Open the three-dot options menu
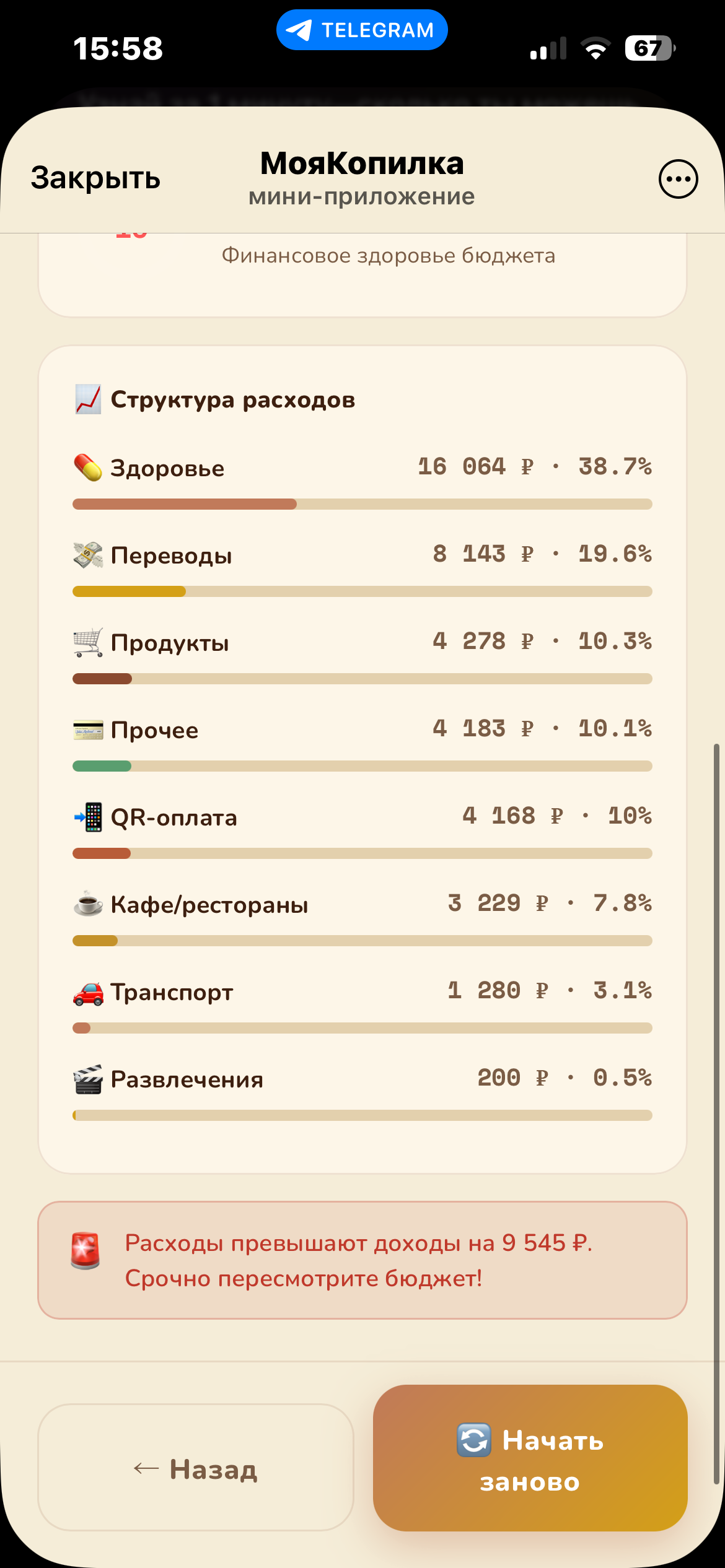This screenshot has width=725, height=1568. click(x=678, y=179)
